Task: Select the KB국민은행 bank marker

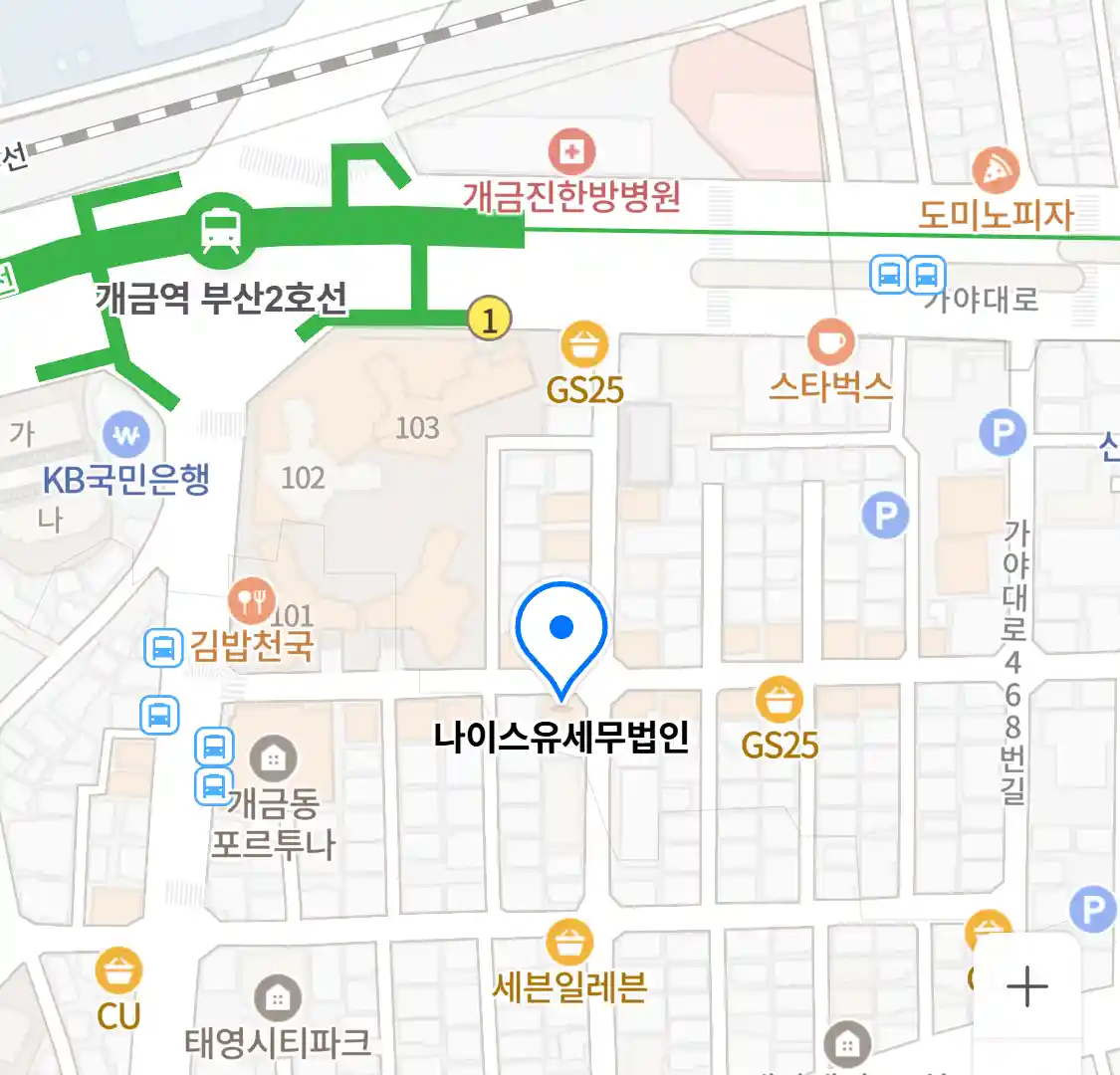Action: point(126,435)
